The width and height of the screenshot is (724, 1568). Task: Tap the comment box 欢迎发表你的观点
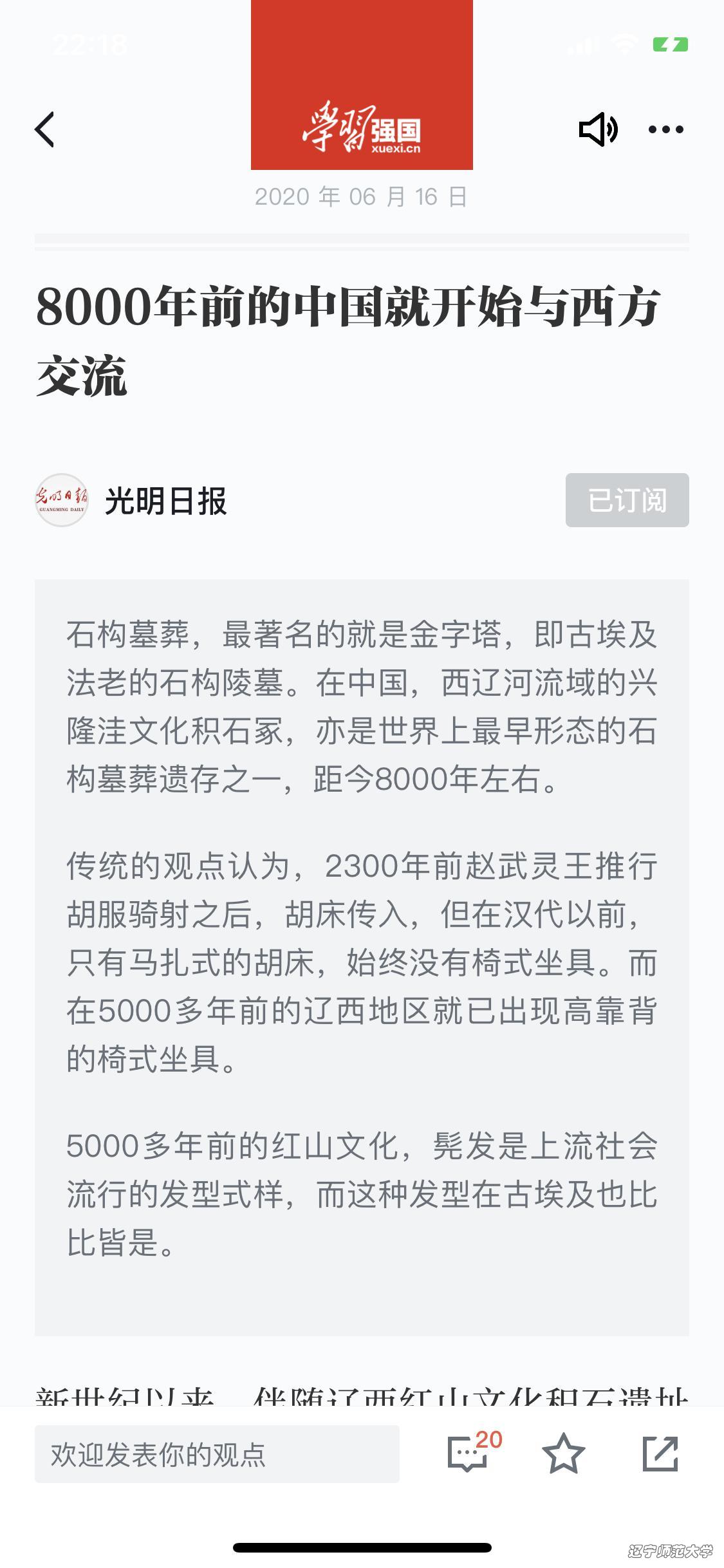click(217, 1454)
